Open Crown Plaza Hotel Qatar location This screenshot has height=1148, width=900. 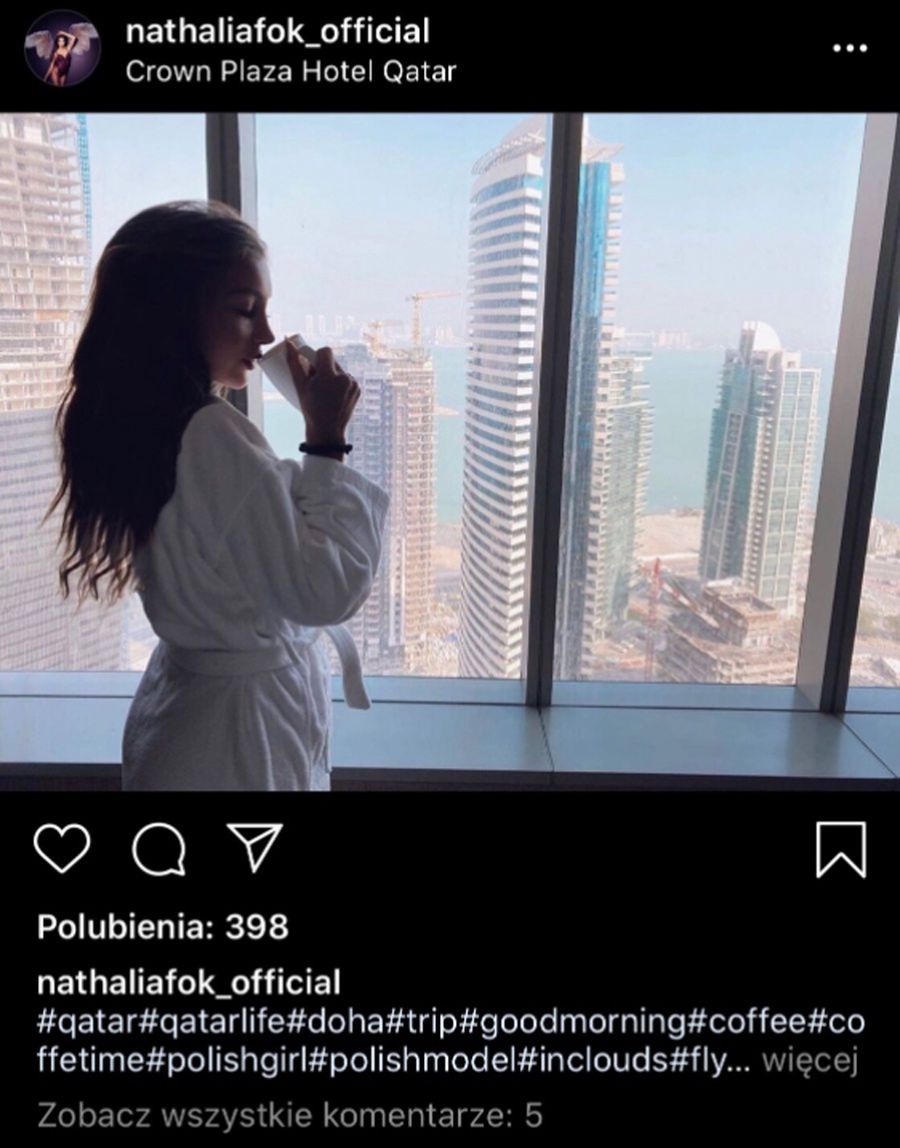tap(291, 71)
